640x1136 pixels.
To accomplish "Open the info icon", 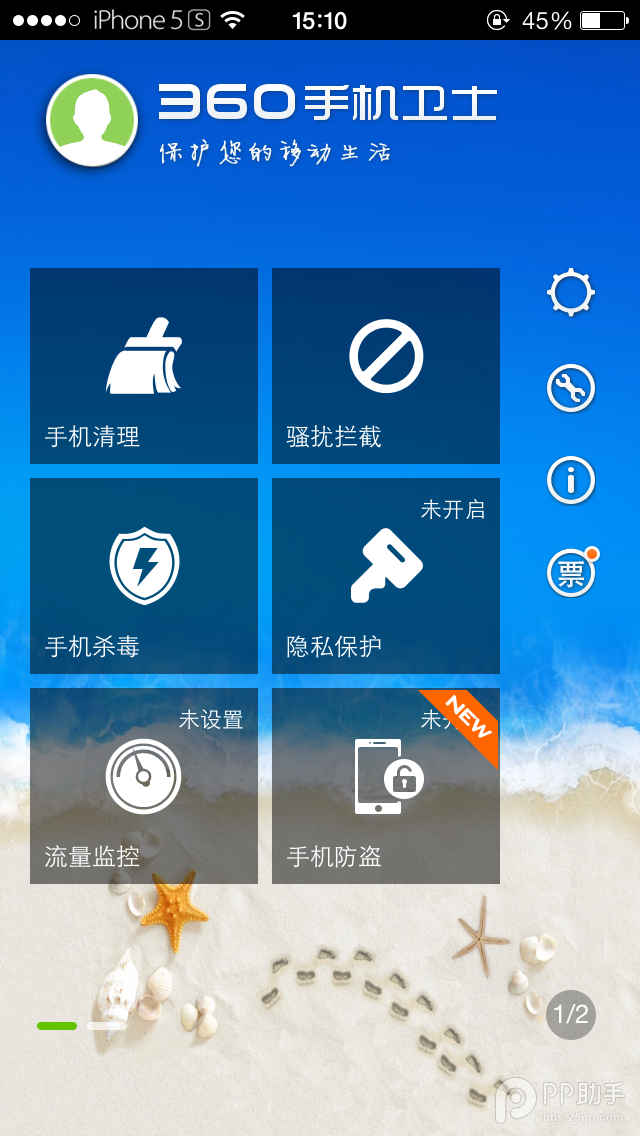I will [x=571, y=481].
